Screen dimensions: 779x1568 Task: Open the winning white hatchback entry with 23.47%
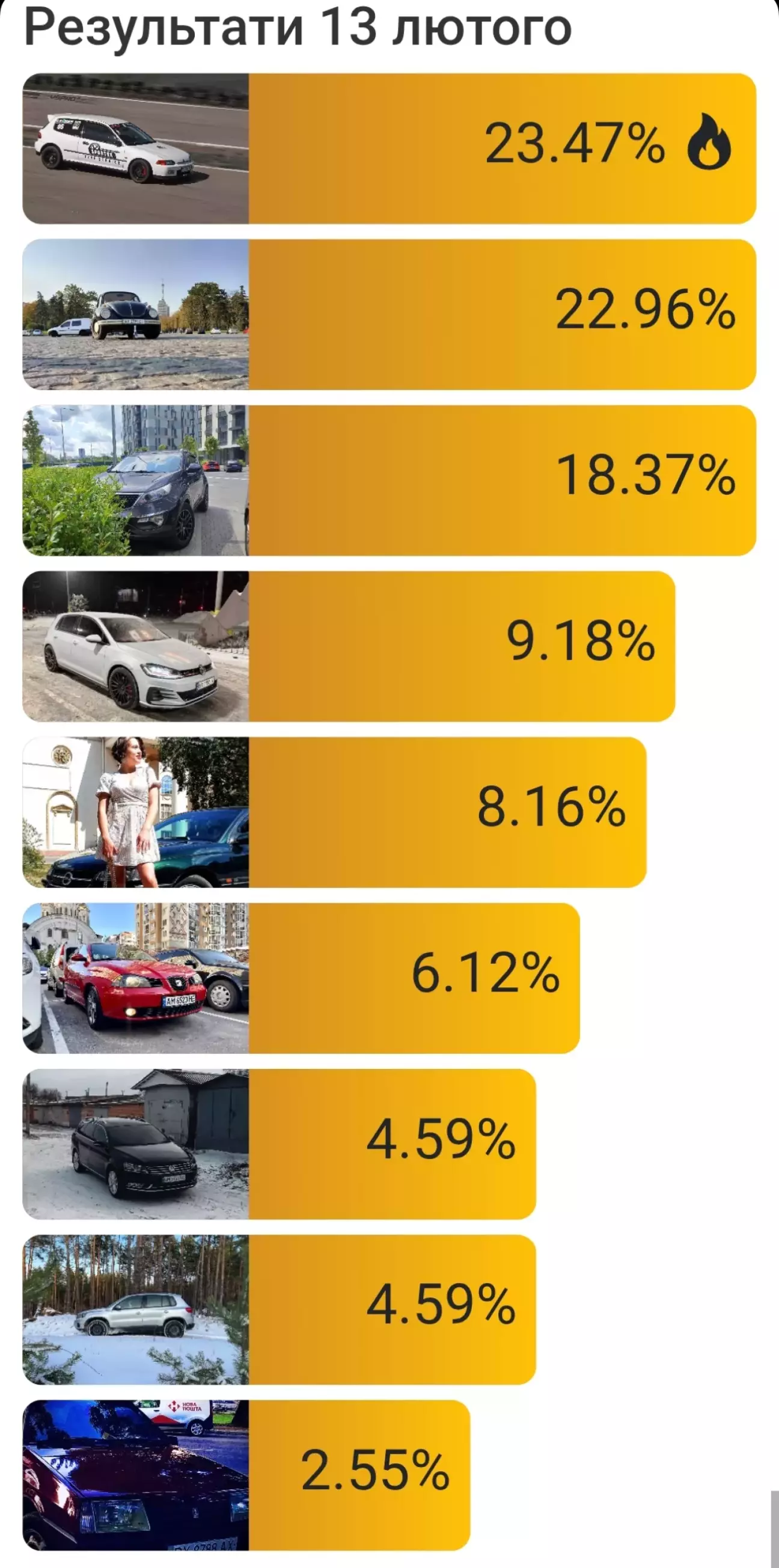pos(389,149)
